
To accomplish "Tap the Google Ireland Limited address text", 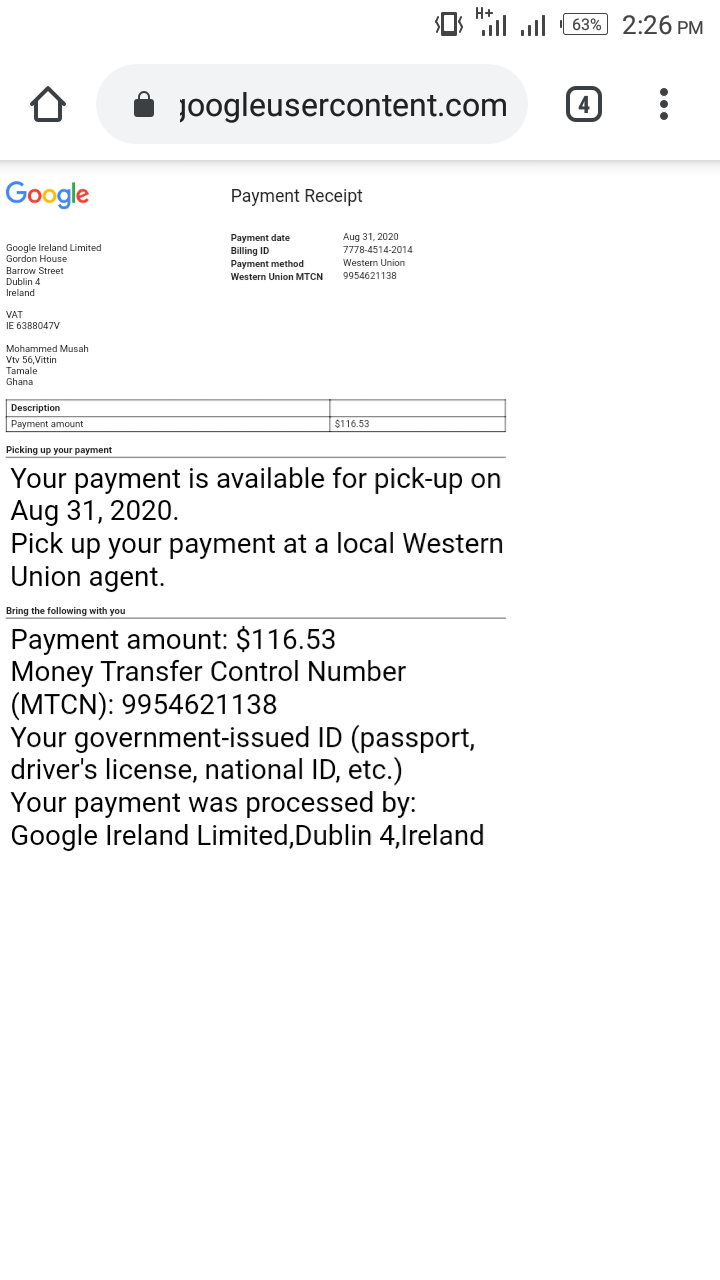I will coord(53,247).
